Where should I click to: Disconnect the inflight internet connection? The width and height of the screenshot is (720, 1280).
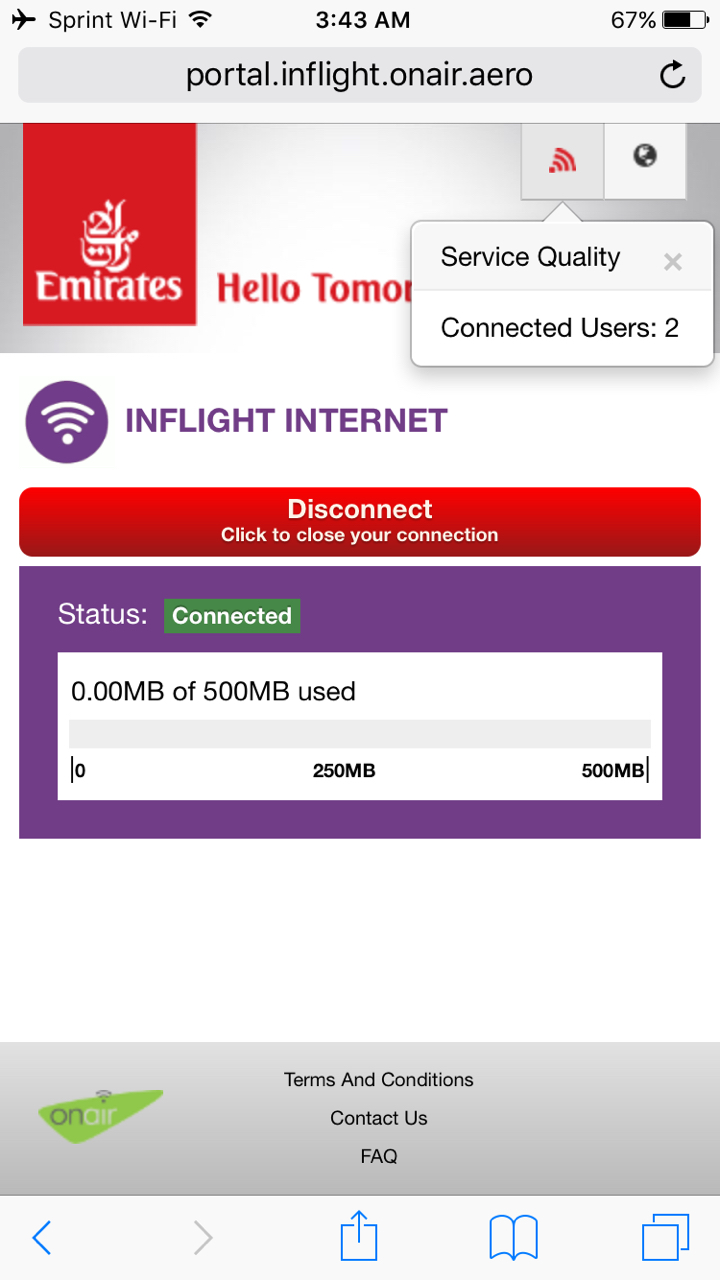pyautogui.click(x=360, y=521)
